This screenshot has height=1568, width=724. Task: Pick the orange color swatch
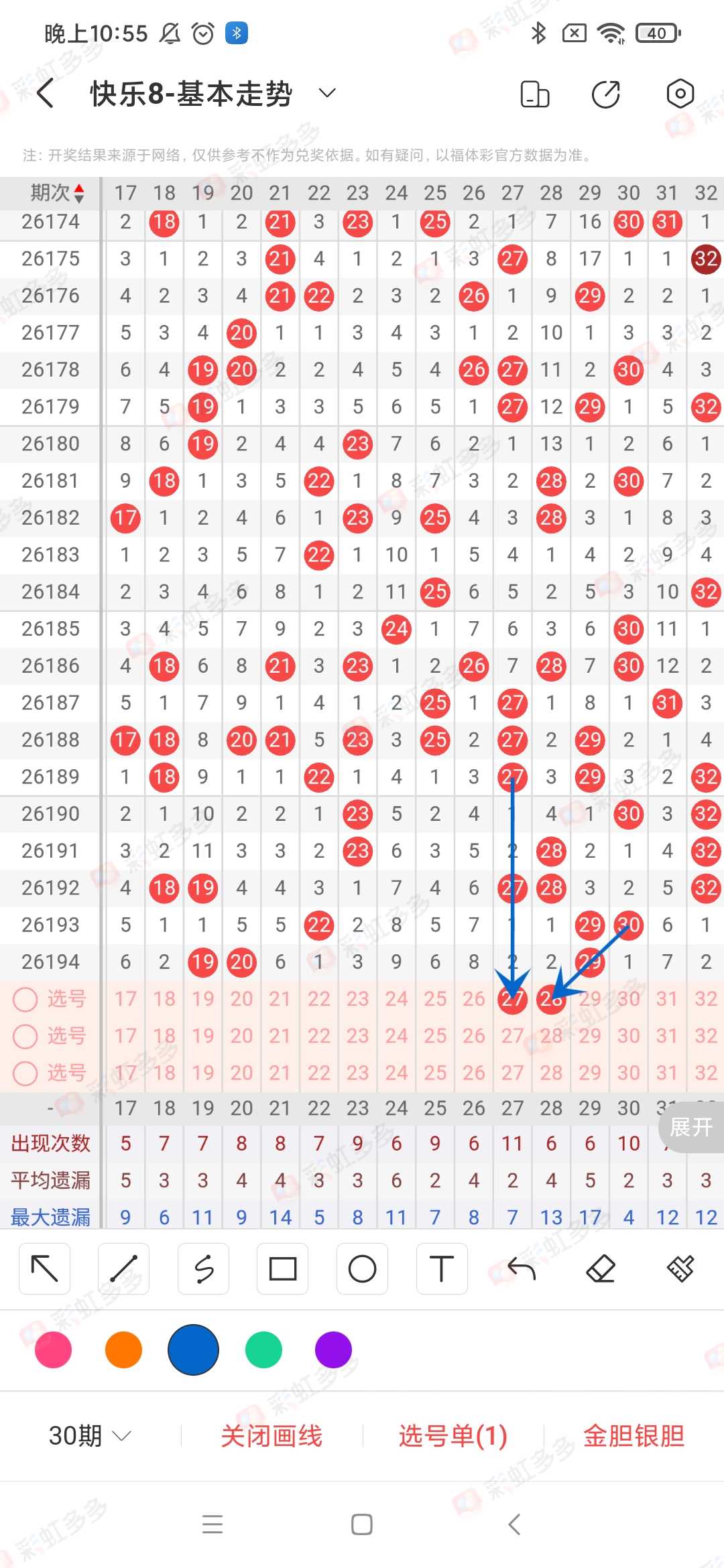click(x=123, y=1350)
